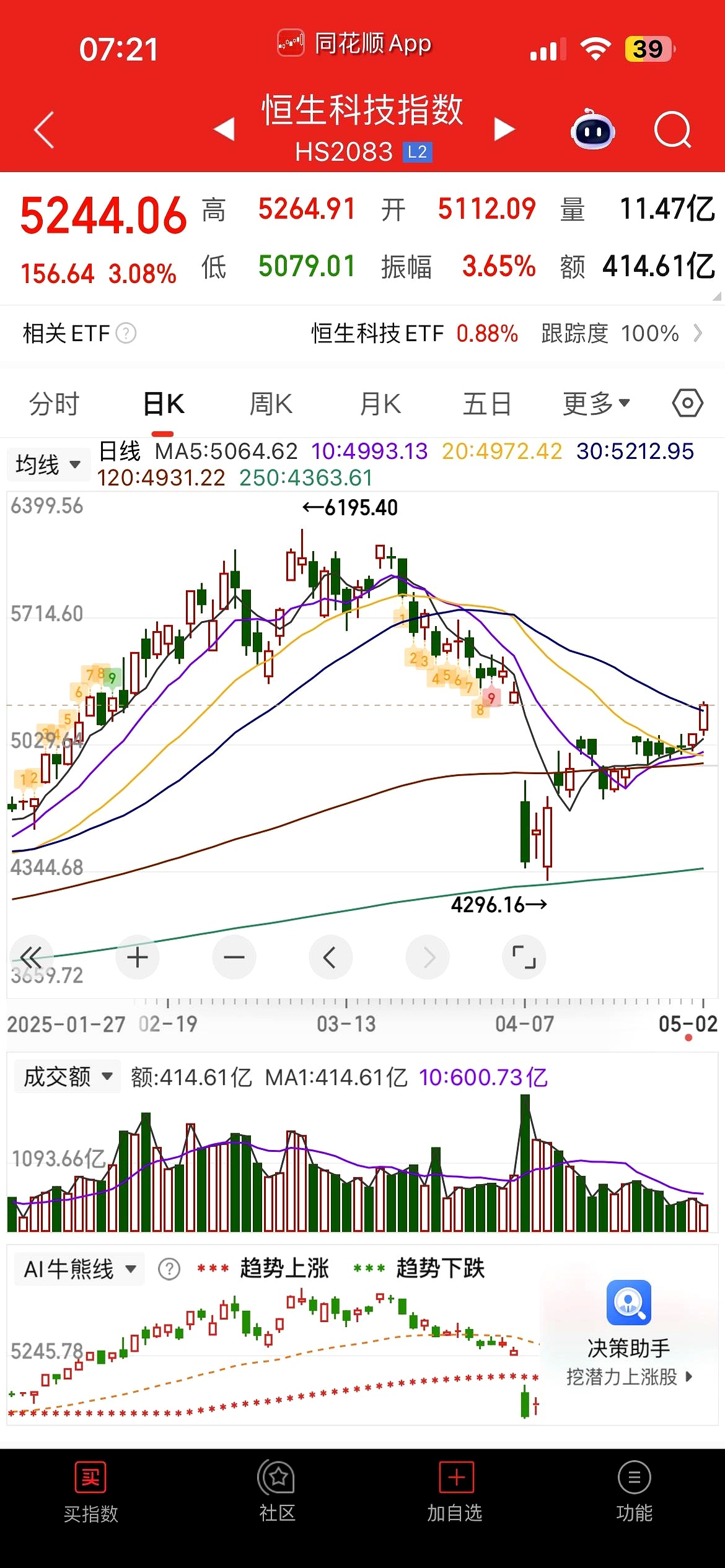
Task: Open the AI assistant robot icon
Action: (592, 129)
